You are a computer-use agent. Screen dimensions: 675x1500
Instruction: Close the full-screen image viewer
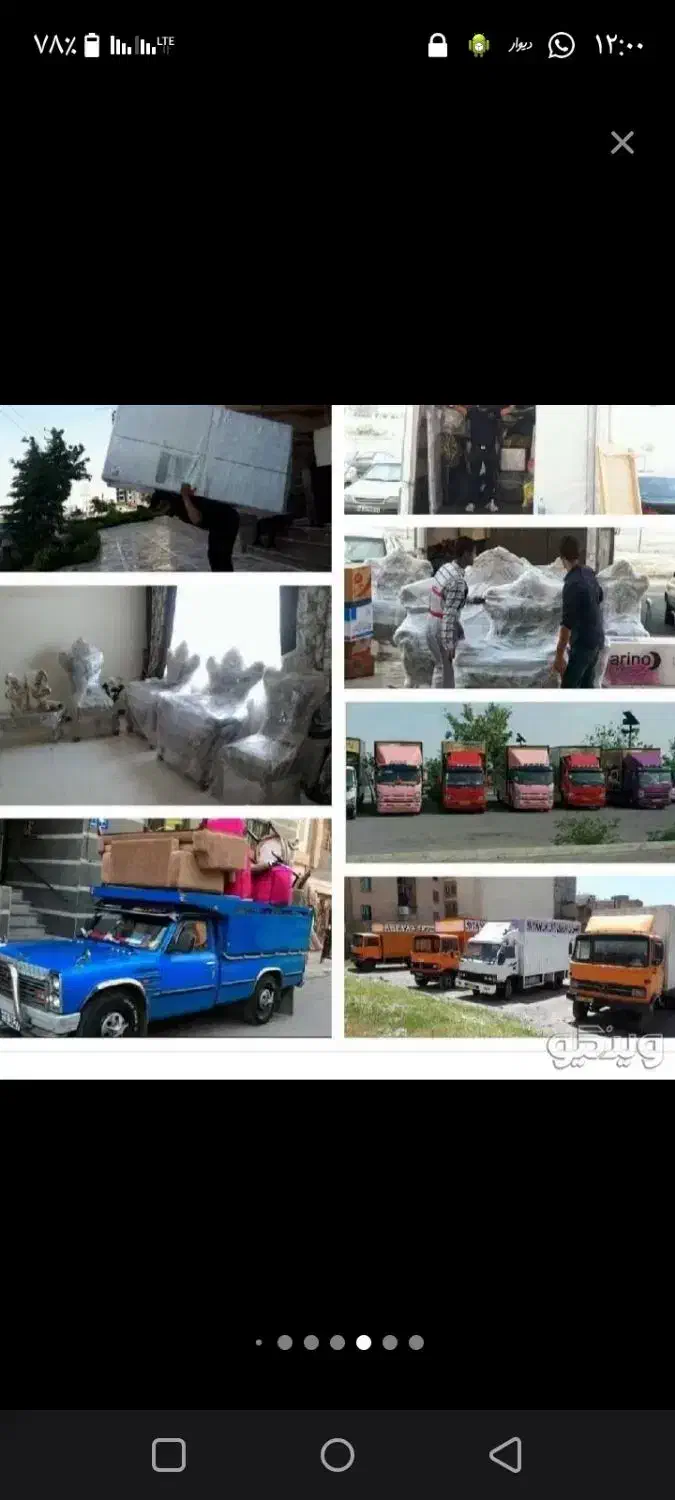pos(622,143)
